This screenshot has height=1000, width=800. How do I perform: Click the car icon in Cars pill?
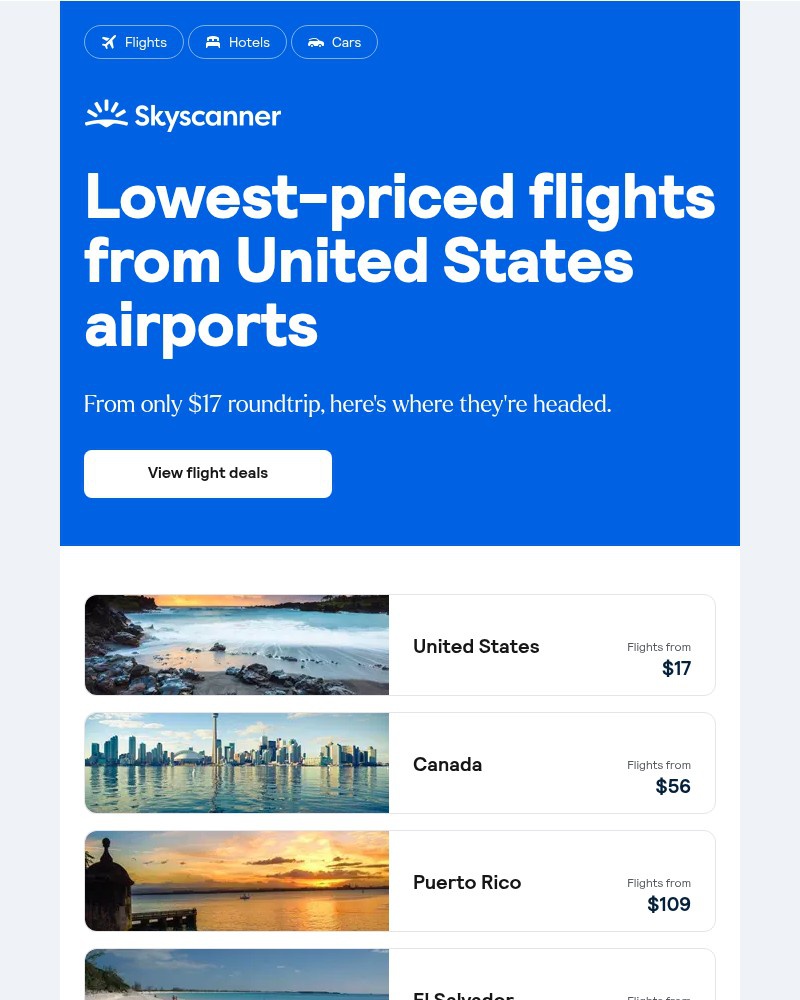point(316,42)
